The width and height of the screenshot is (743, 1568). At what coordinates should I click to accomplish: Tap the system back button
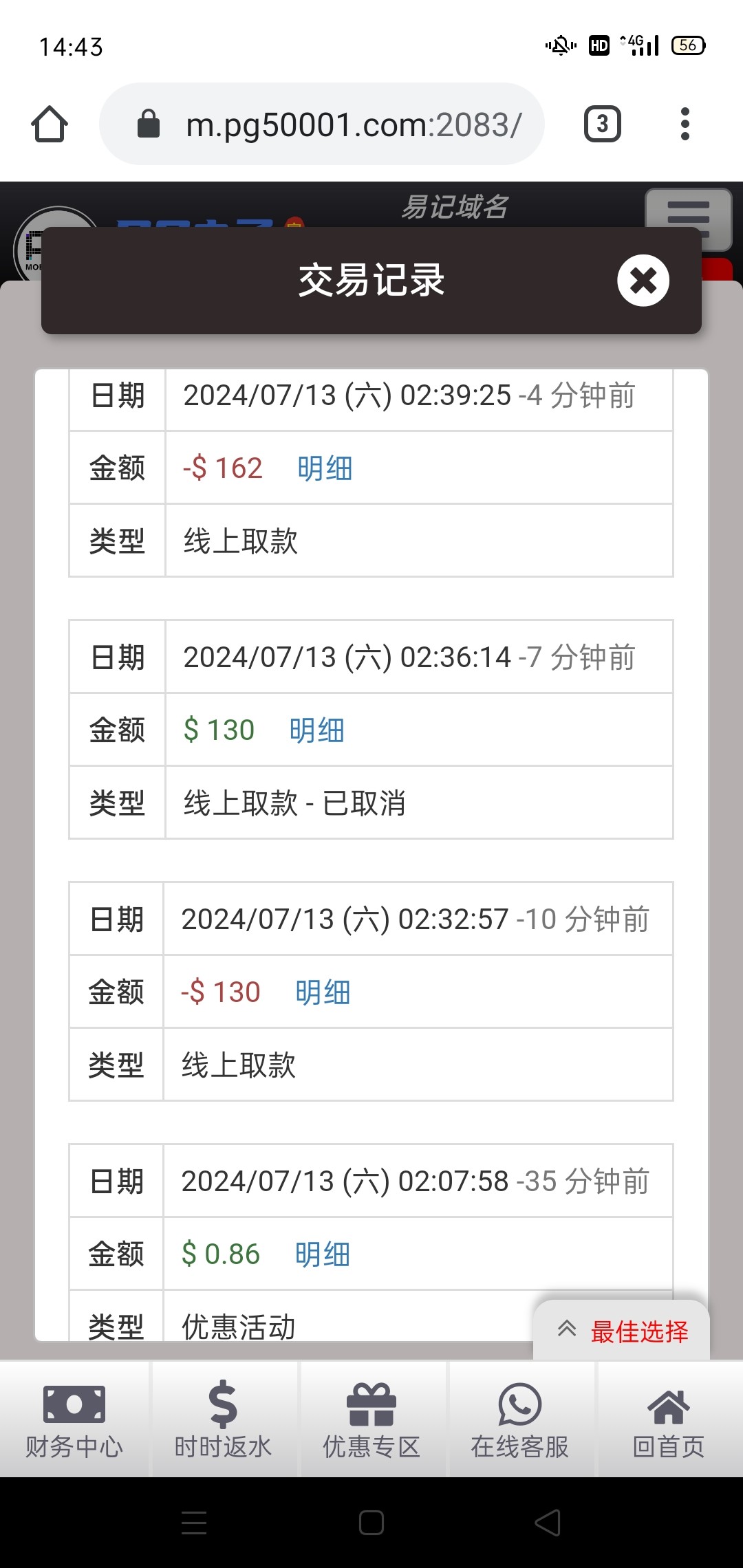click(x=548, y=1523)
